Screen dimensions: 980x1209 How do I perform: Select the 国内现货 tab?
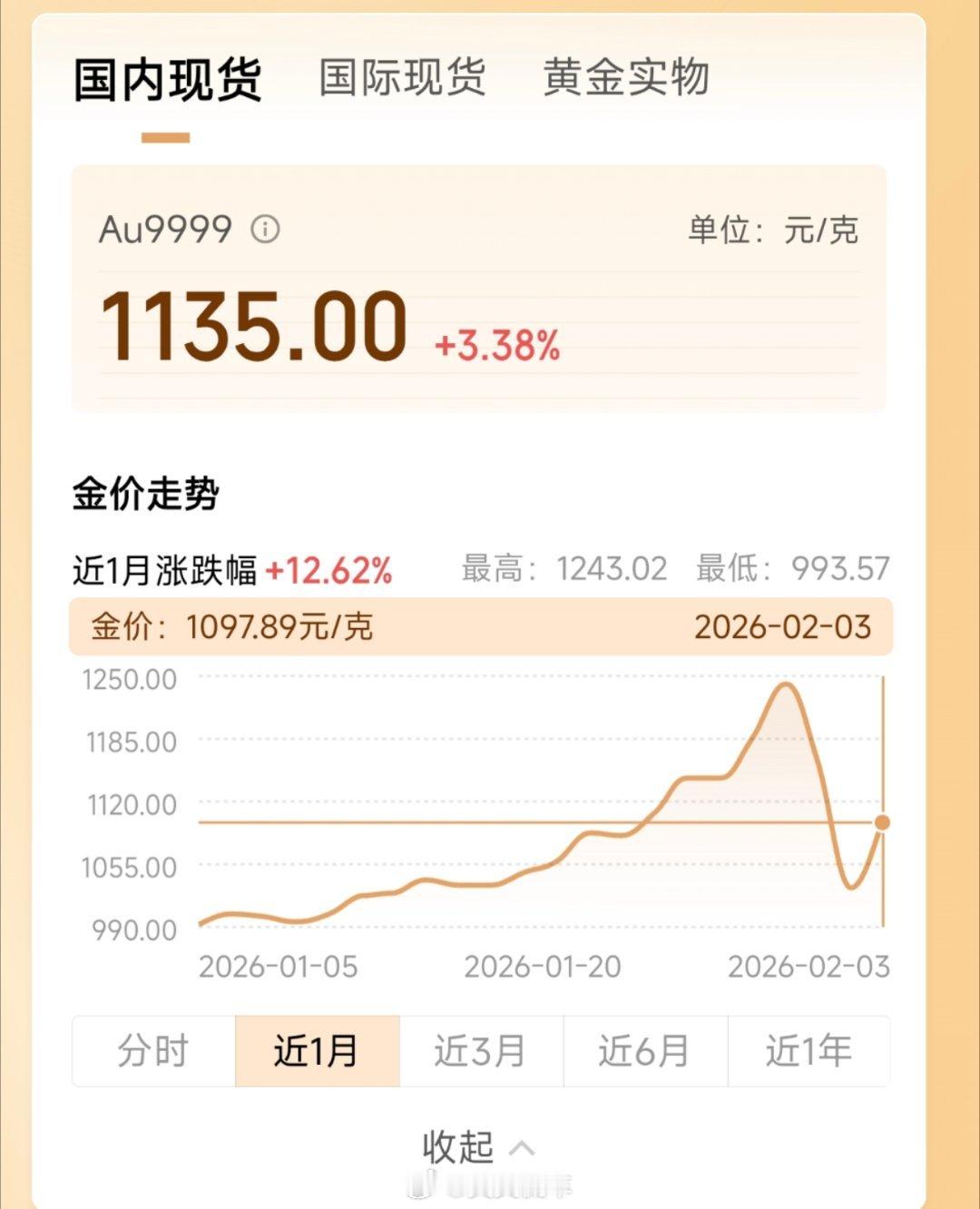pos(169,80)
